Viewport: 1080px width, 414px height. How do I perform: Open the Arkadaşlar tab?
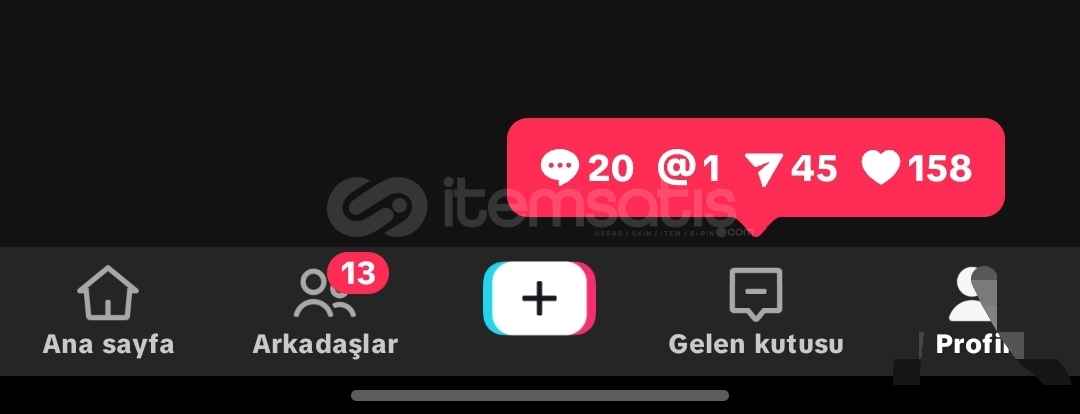point(325,312)
